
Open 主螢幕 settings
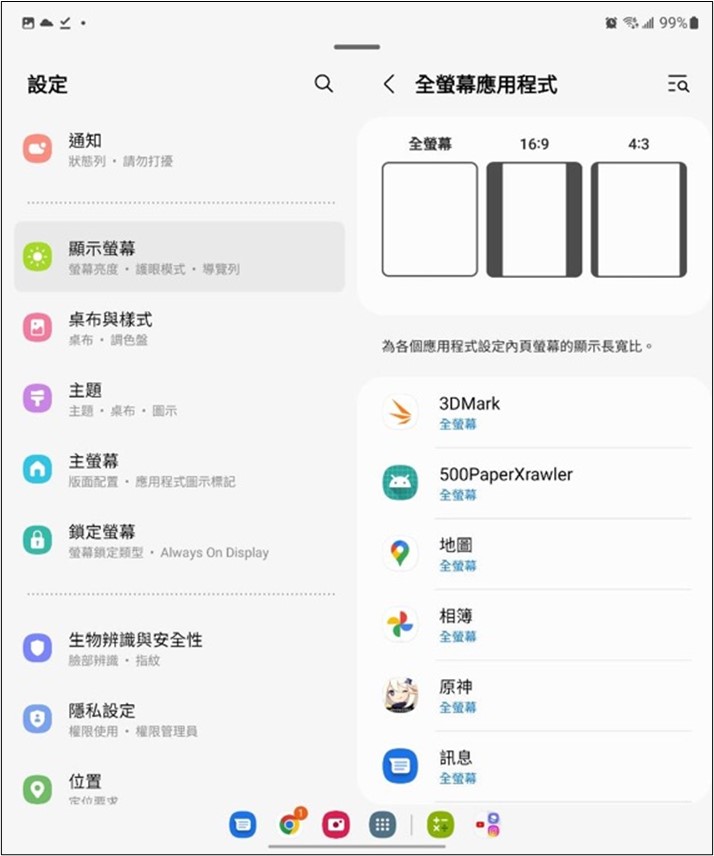point(180,470)
